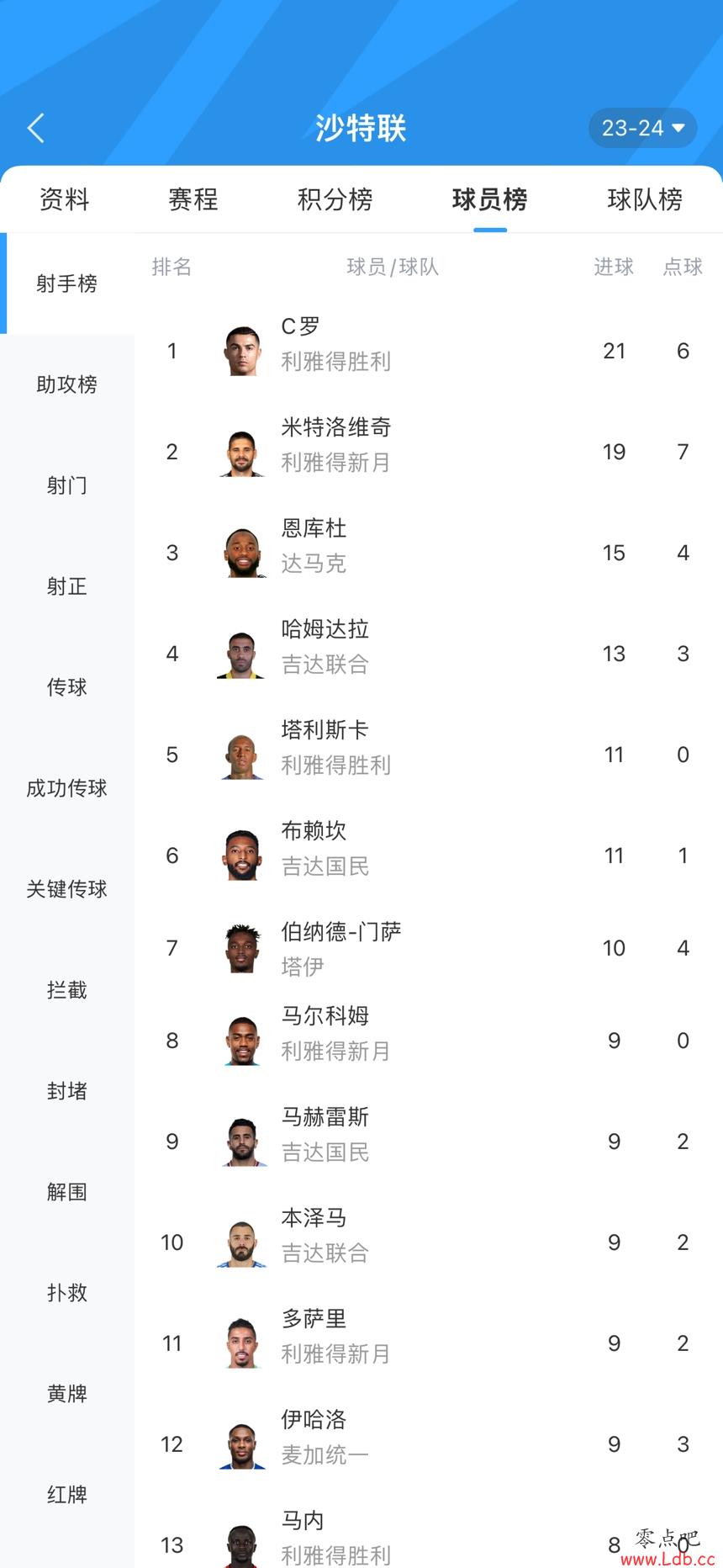Open 伯纳德-门萨 player row

[x=429, y=948]
